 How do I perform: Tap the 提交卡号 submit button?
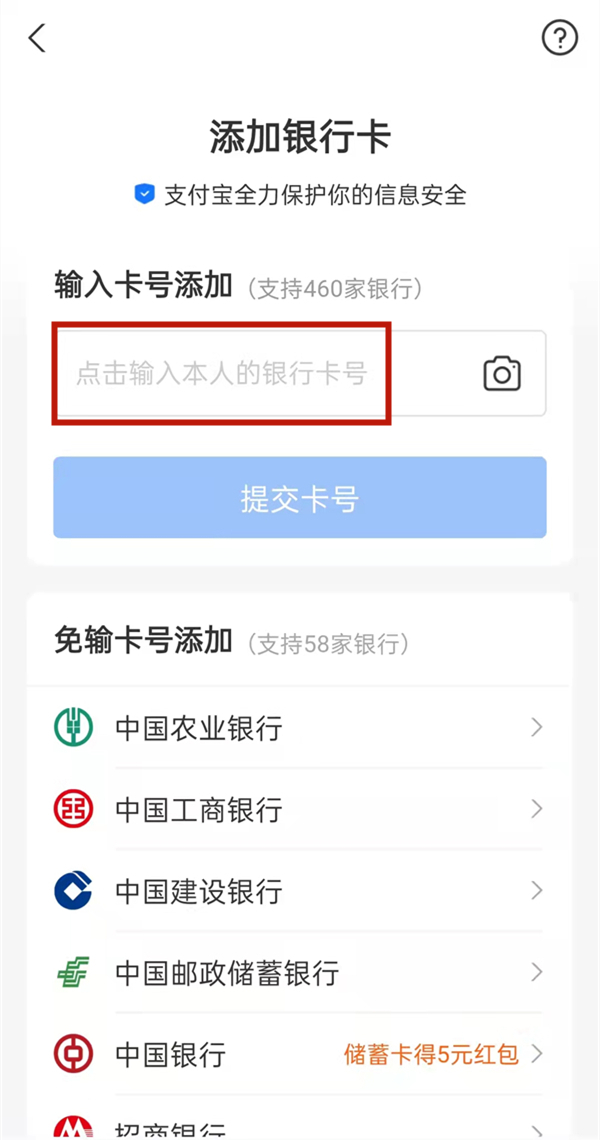300,498
